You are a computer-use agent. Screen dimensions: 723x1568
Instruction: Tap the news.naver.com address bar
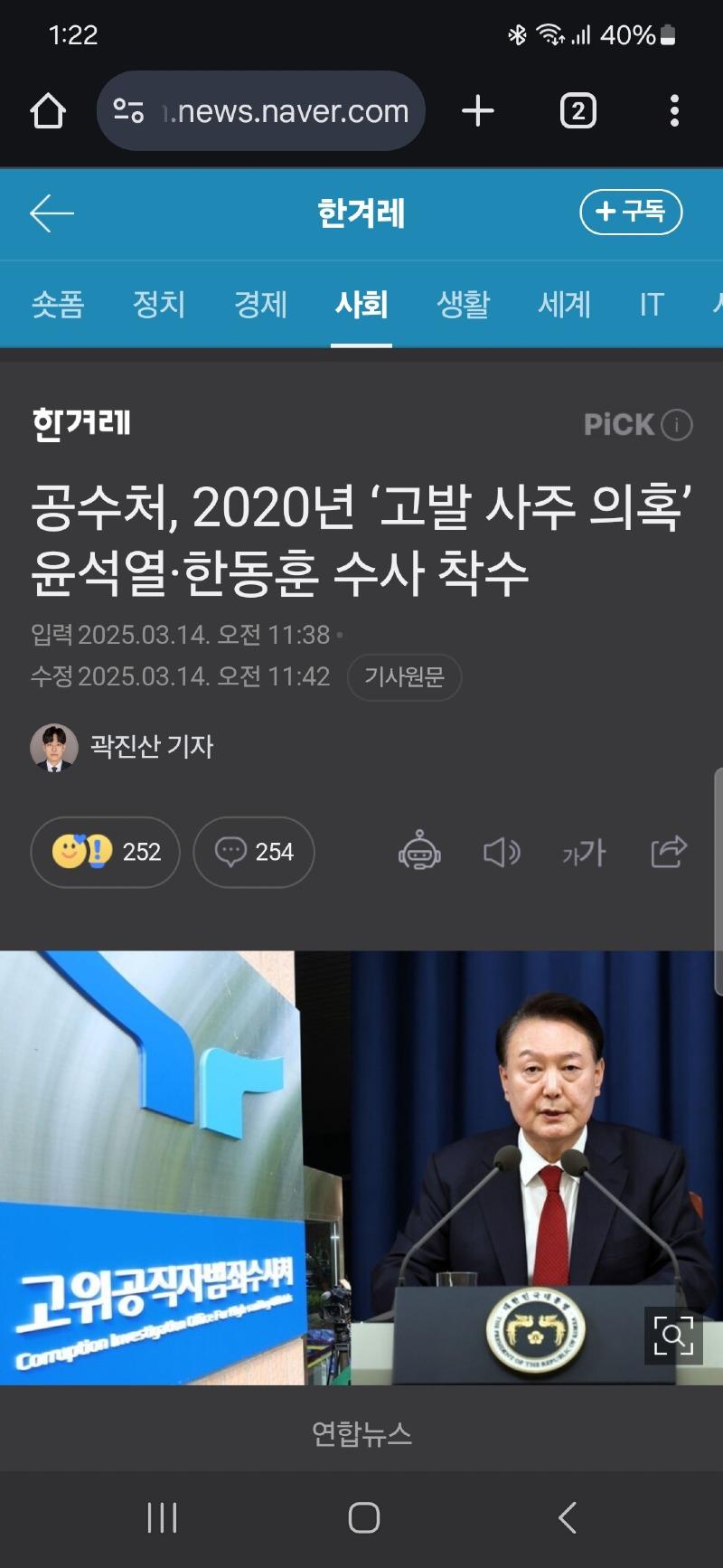261,111
